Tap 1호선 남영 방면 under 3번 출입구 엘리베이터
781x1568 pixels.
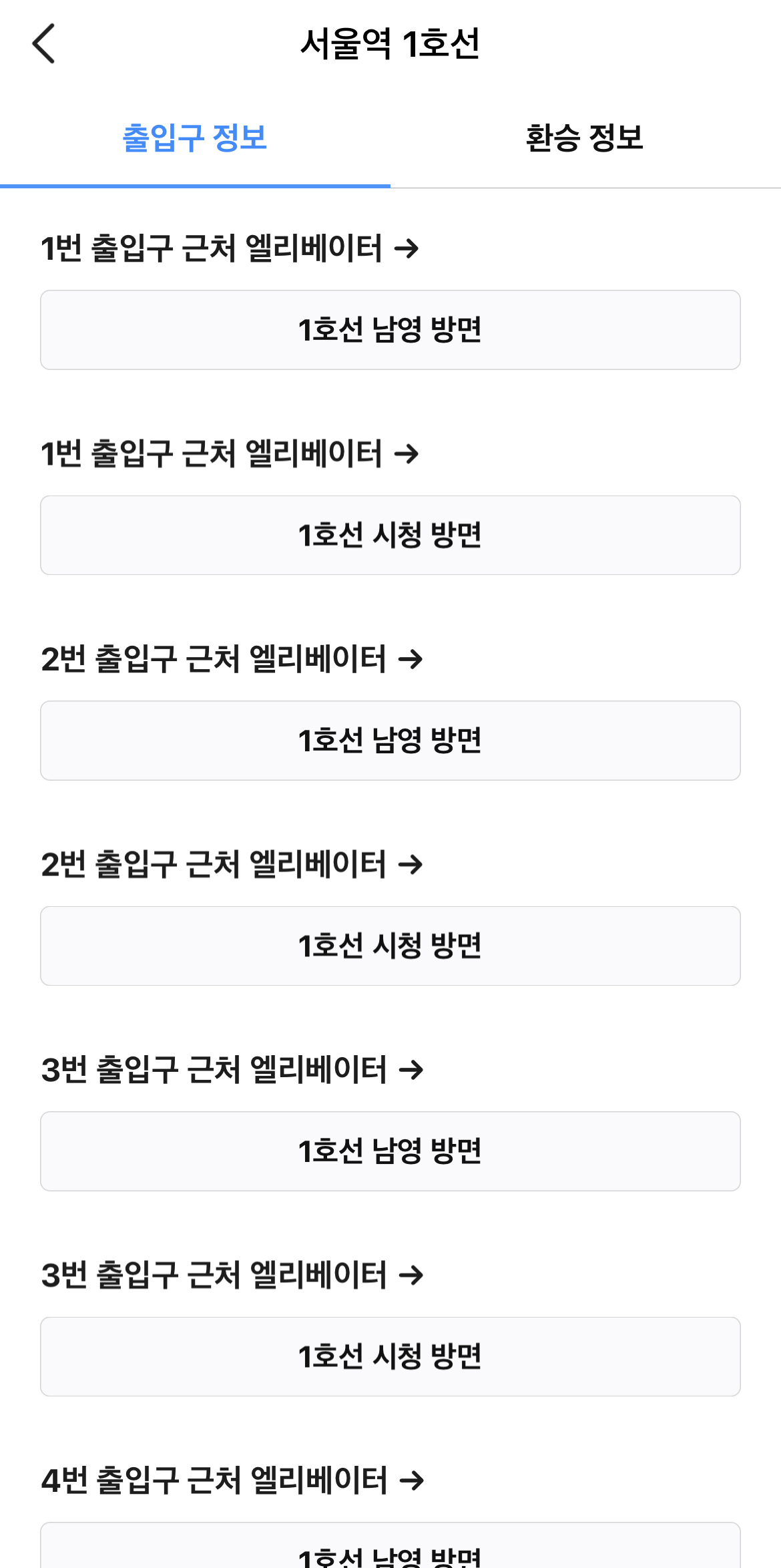[390, 1151]
